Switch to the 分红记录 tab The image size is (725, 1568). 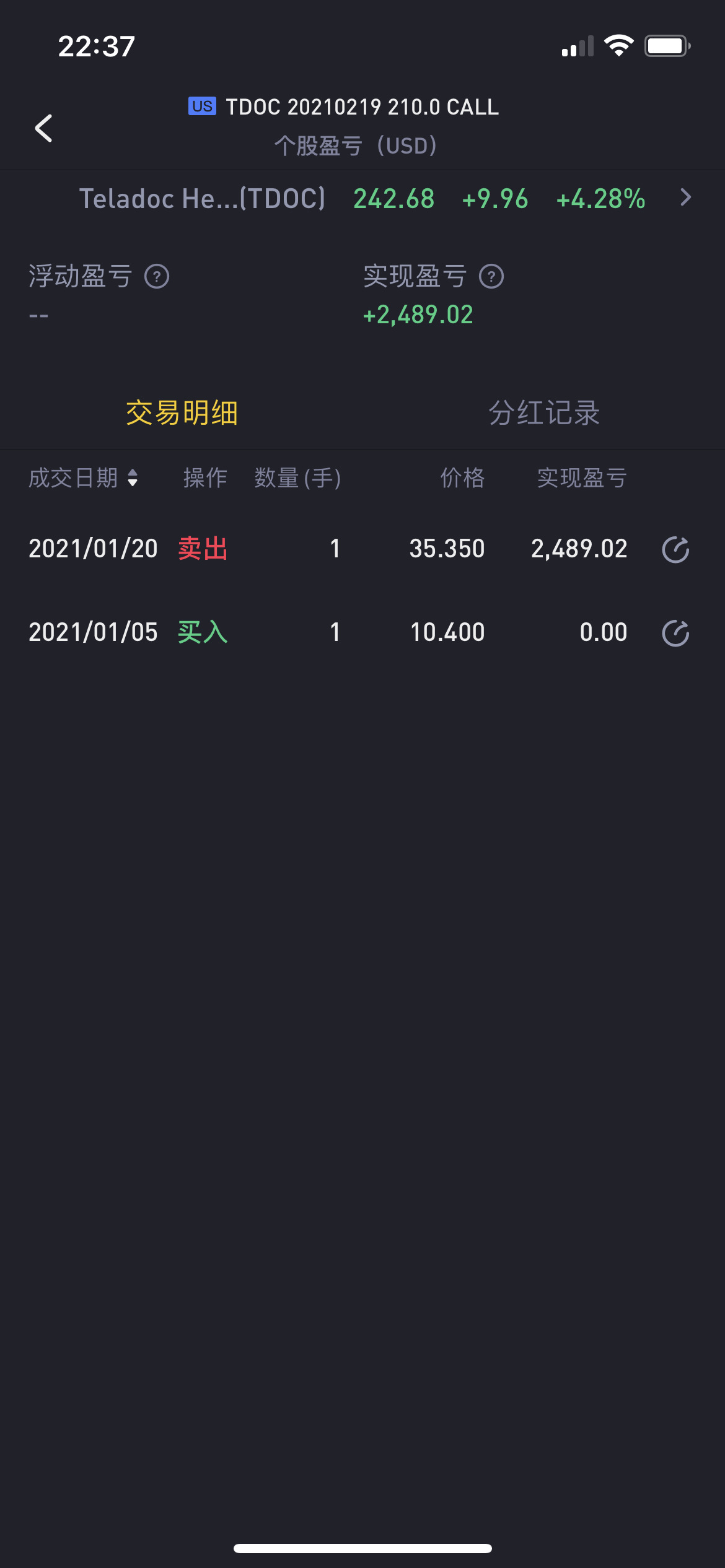(x=544, y=412)
